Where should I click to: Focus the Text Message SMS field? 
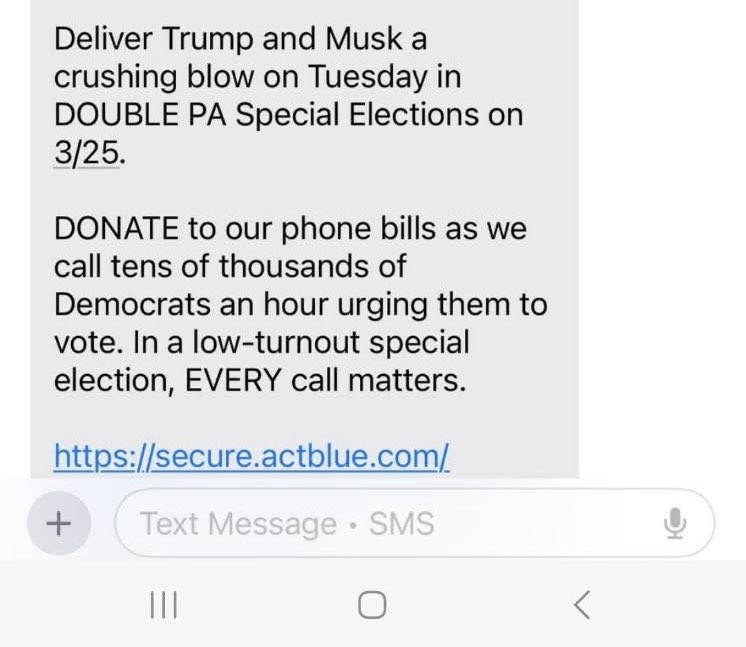(x=380, y=523)
